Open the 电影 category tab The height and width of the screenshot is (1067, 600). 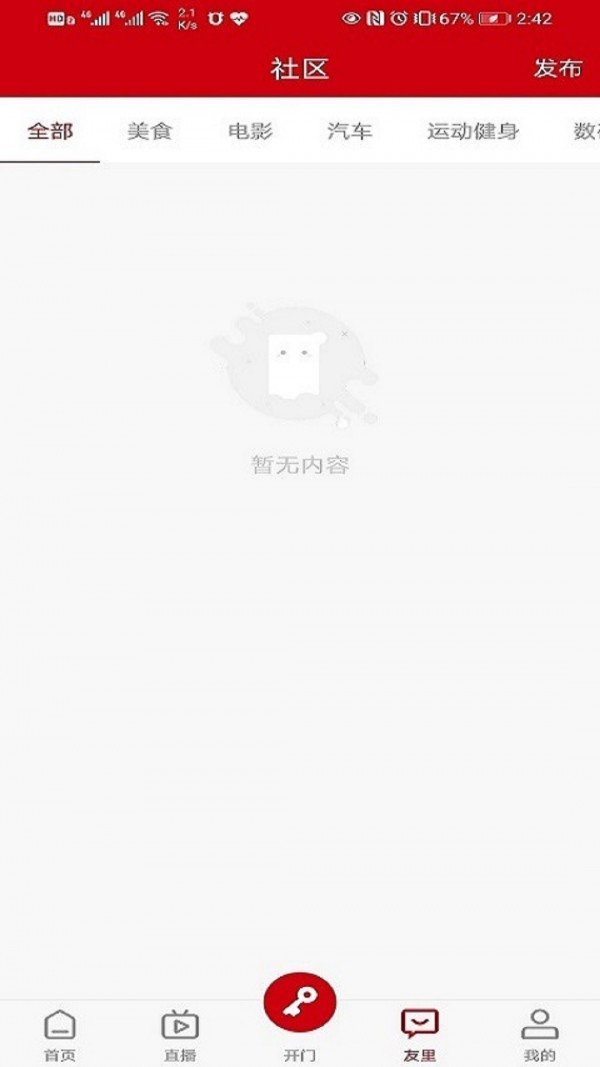click(250, 131)
